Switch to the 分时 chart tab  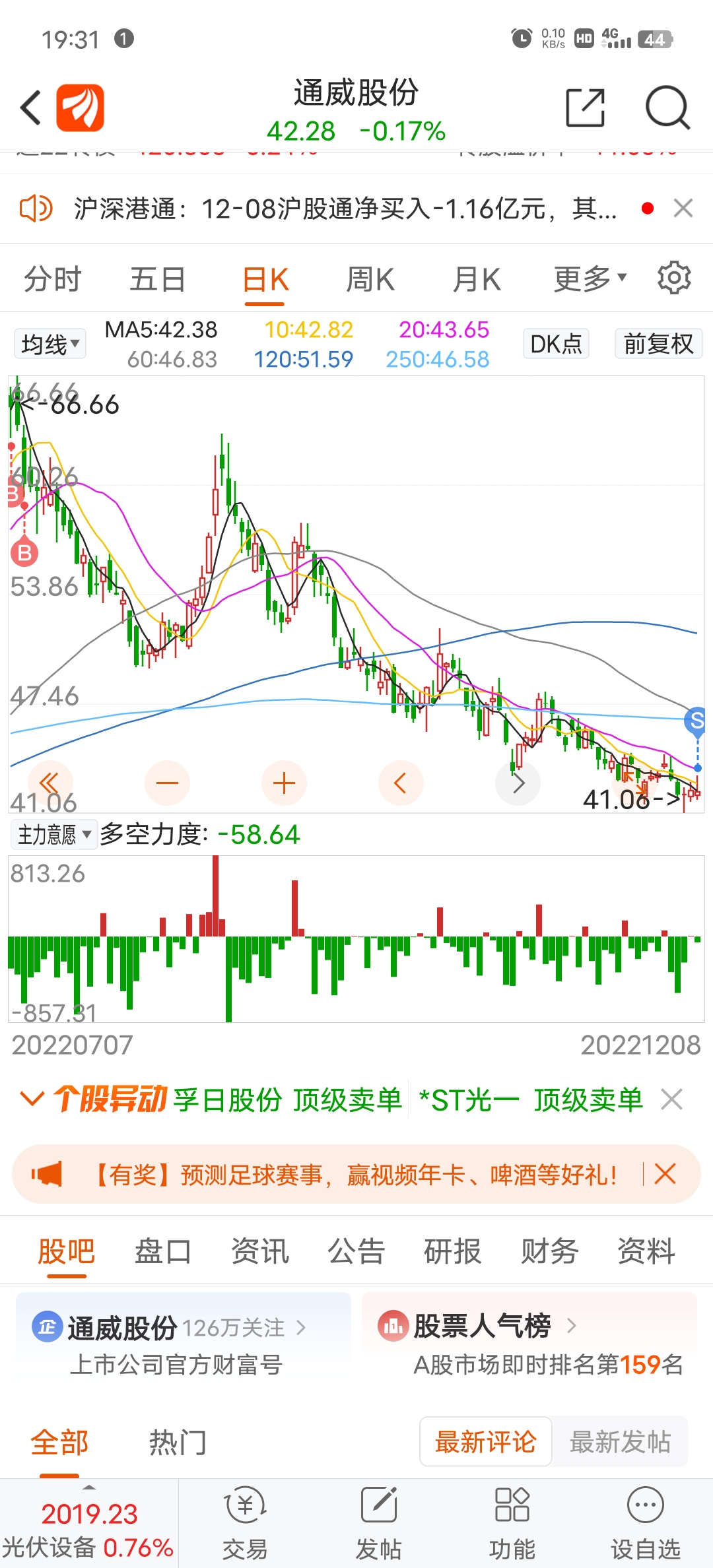pyautogui.click(x=52, y=279)
